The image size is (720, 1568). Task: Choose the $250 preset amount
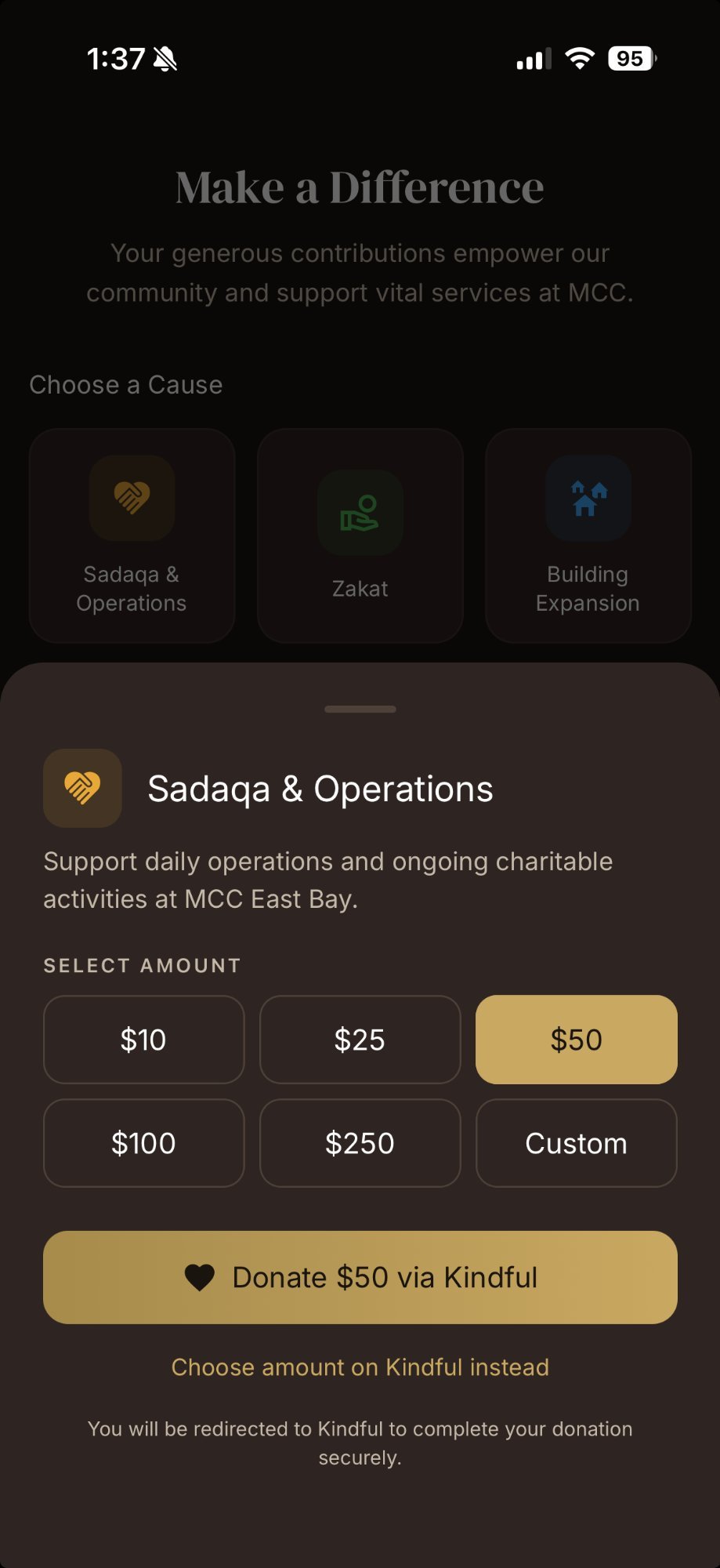[x=360, y=1143]
